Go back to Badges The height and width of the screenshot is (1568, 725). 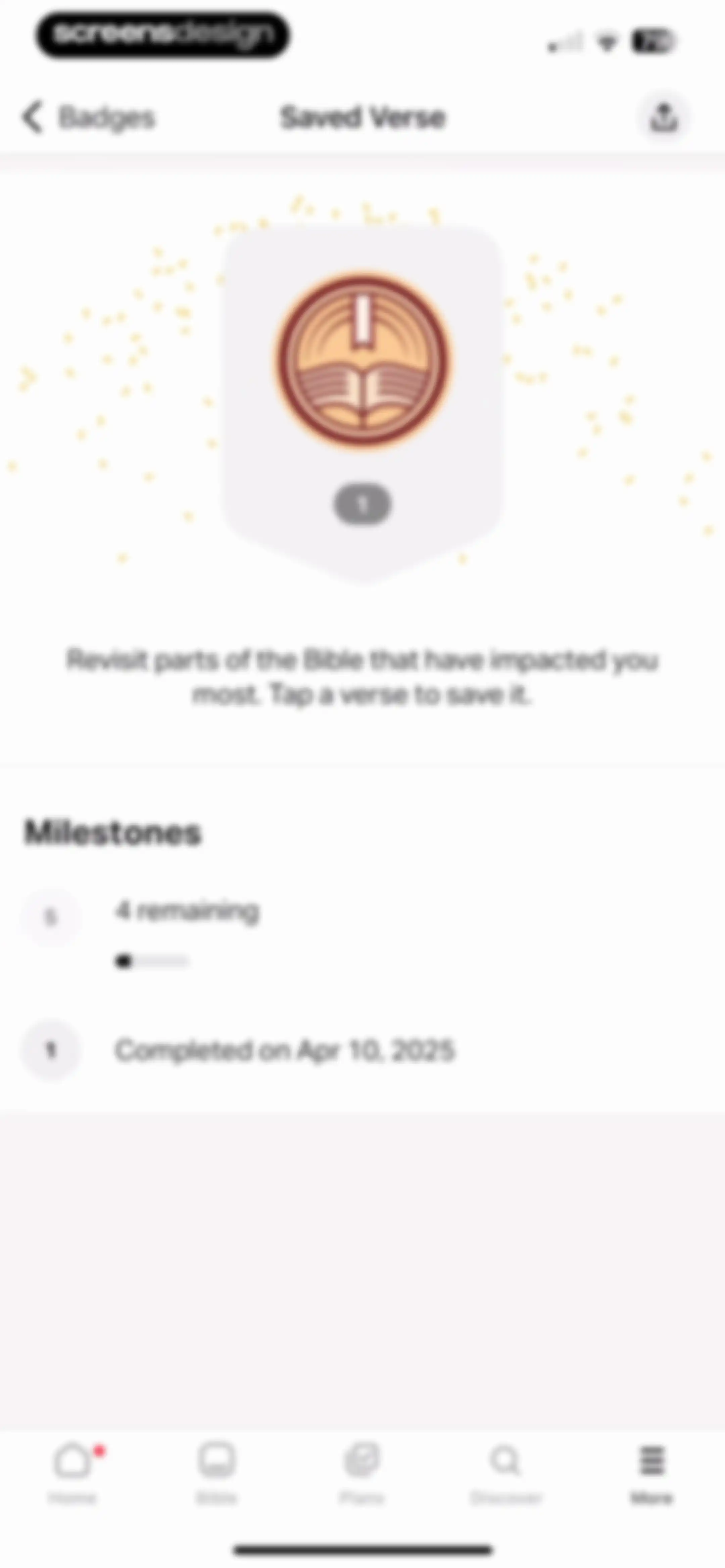88,117
